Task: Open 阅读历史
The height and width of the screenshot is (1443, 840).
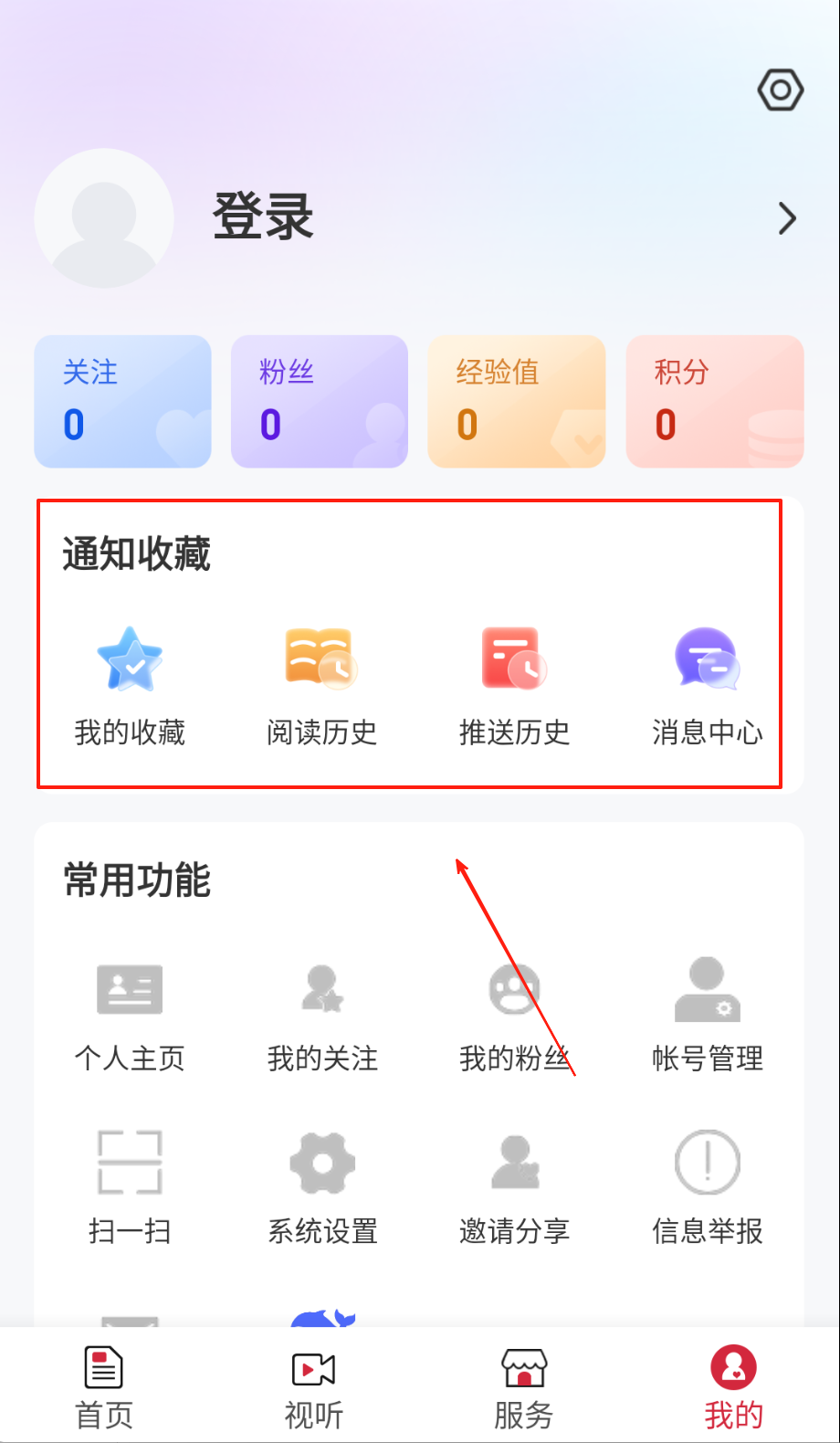Action: tap(321, 687)
